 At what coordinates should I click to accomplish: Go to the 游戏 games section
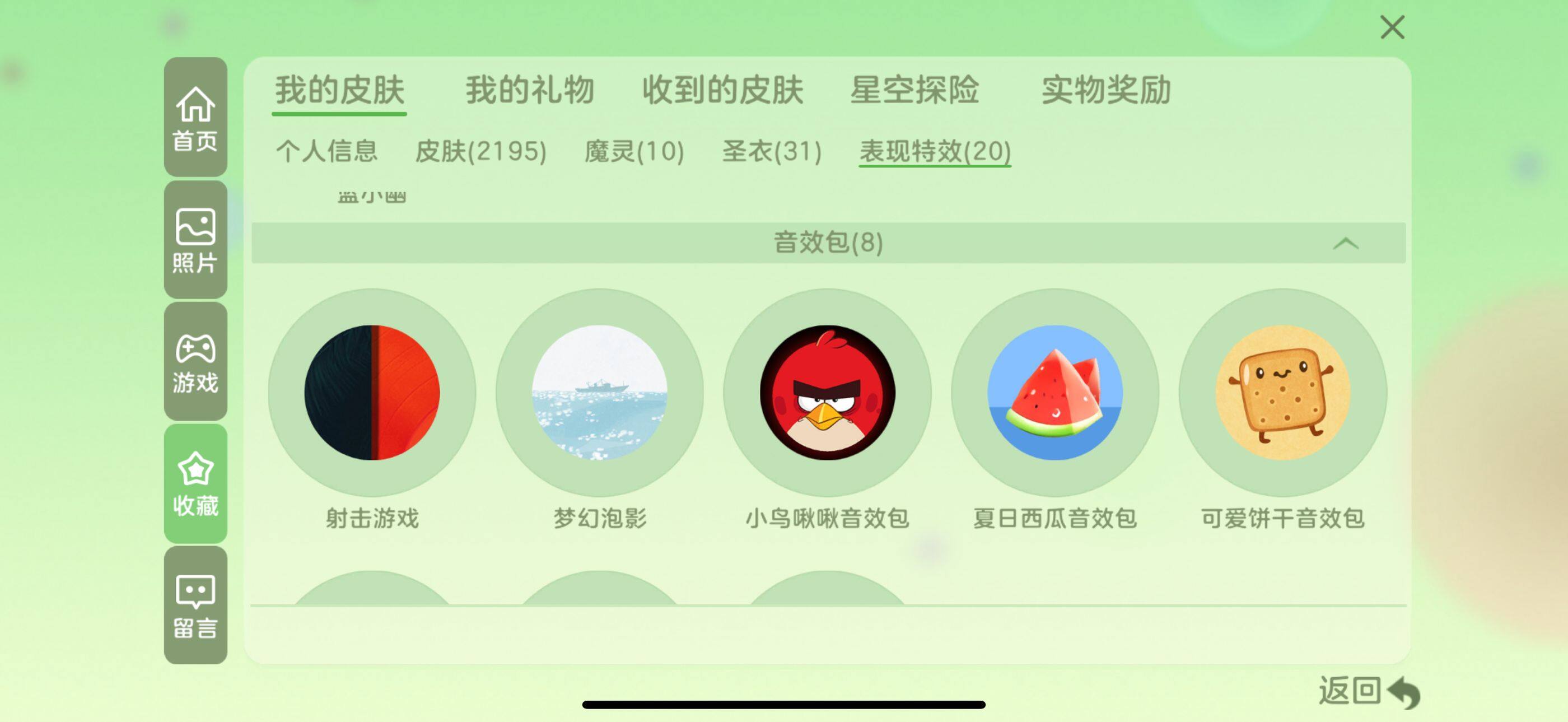[x=195, y=362]
